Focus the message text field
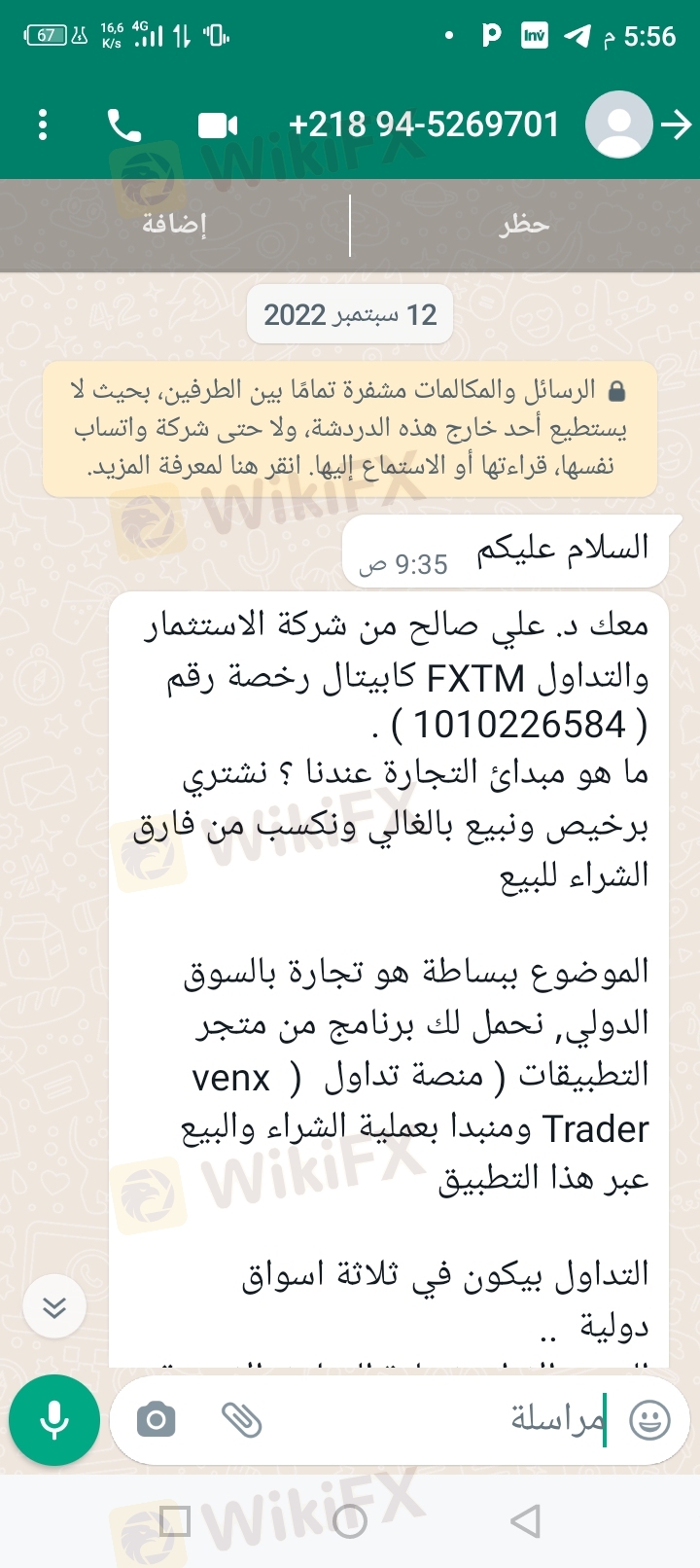Image resolution: width=700 pixels, height=1568 pixels. click(x=437, y=1420)
